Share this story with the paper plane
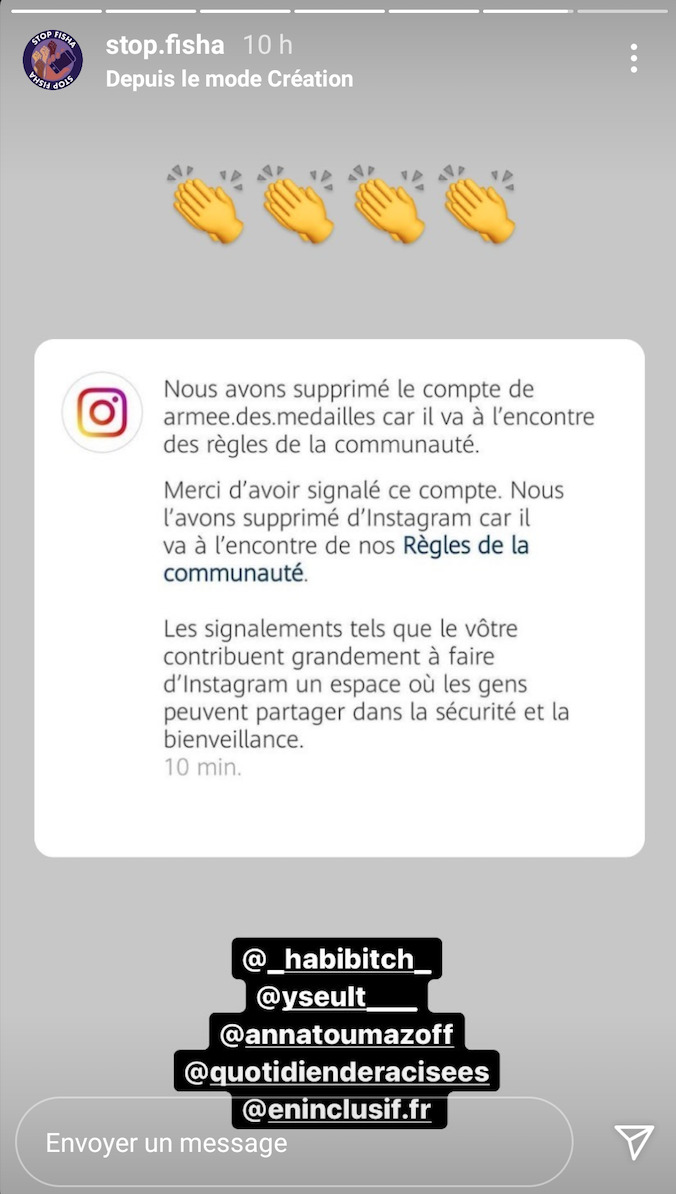The image size is (676, 1194). 634,1142
